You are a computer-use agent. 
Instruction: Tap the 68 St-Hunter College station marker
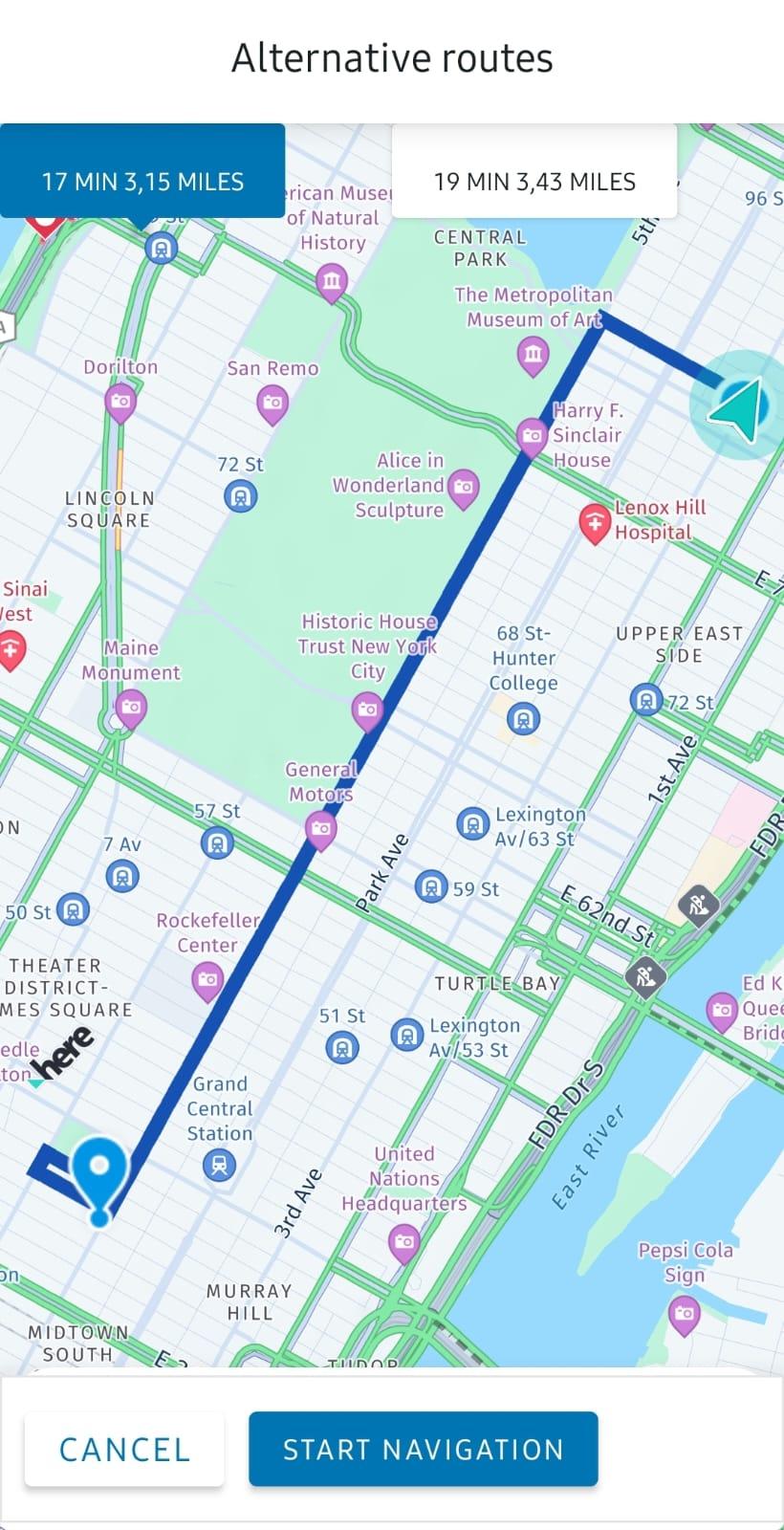[x=522, y=718]
